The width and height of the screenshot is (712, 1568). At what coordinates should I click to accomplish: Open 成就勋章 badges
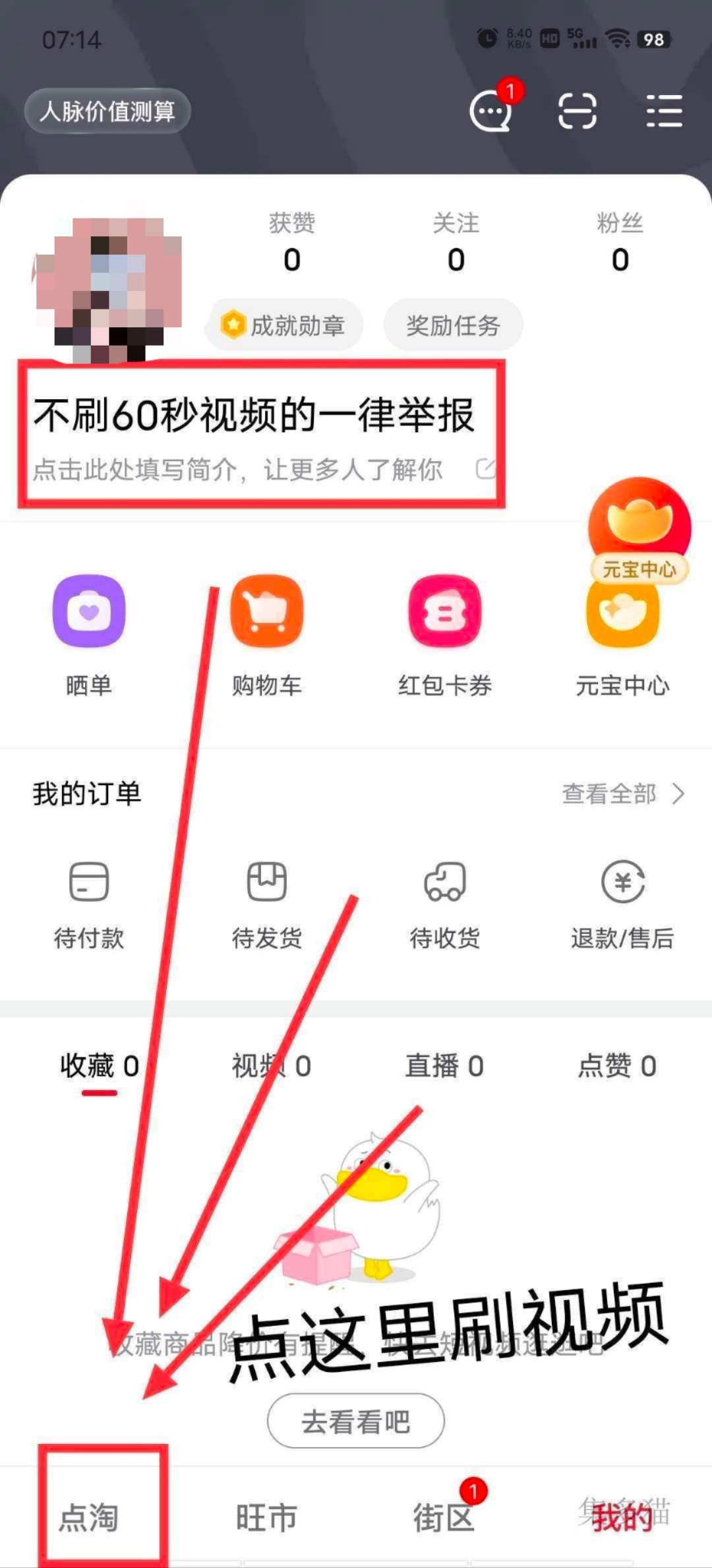(x=284, y=325)
